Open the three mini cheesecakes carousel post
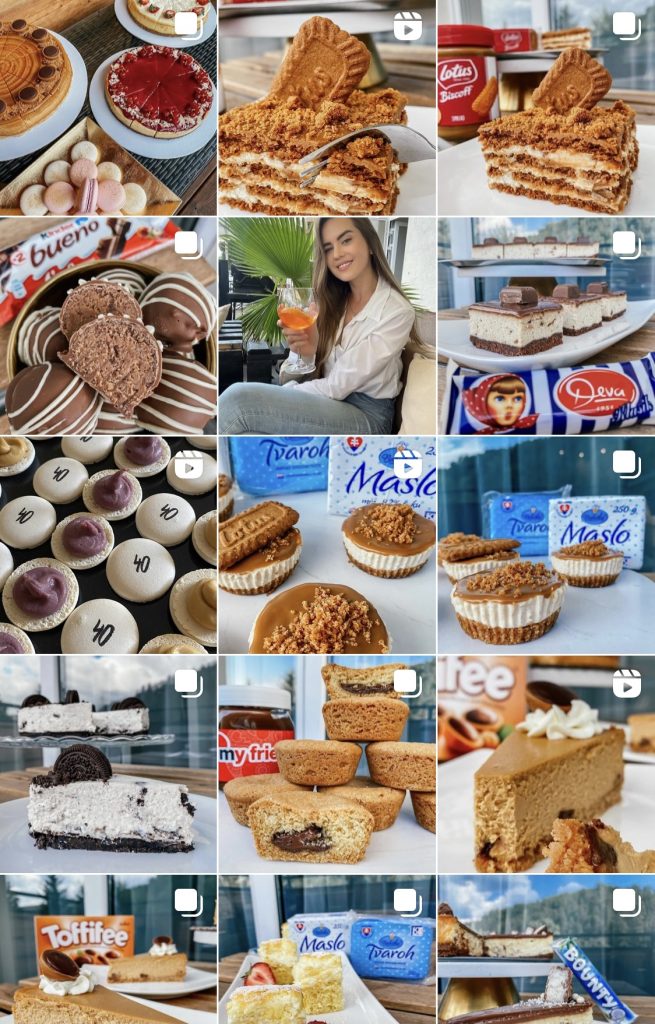Viewport: 655px width, 1024px height. pyautogui.click(x=546, y=545)
